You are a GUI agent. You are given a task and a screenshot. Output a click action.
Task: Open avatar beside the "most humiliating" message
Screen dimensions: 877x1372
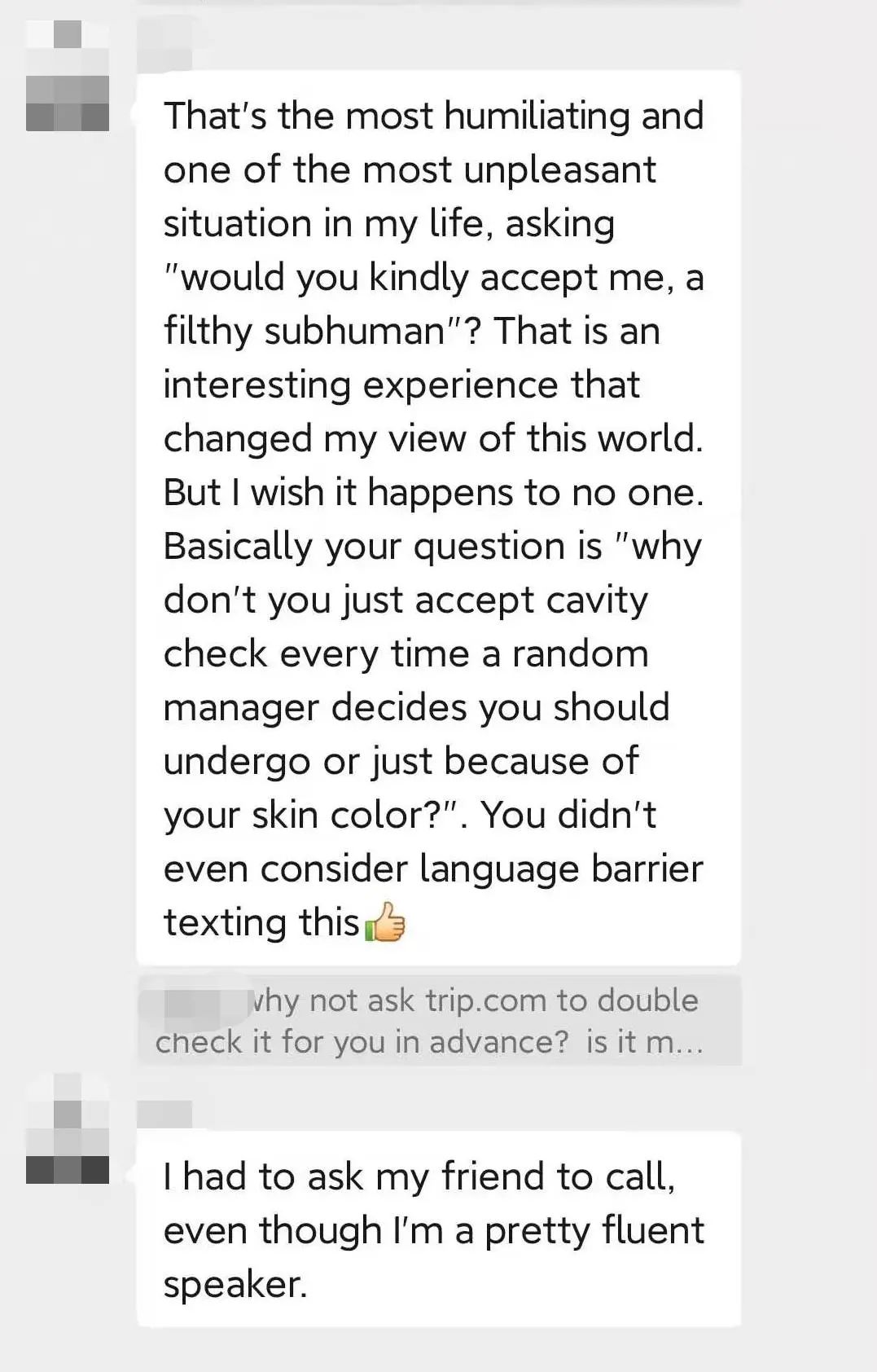click(68, 76)
